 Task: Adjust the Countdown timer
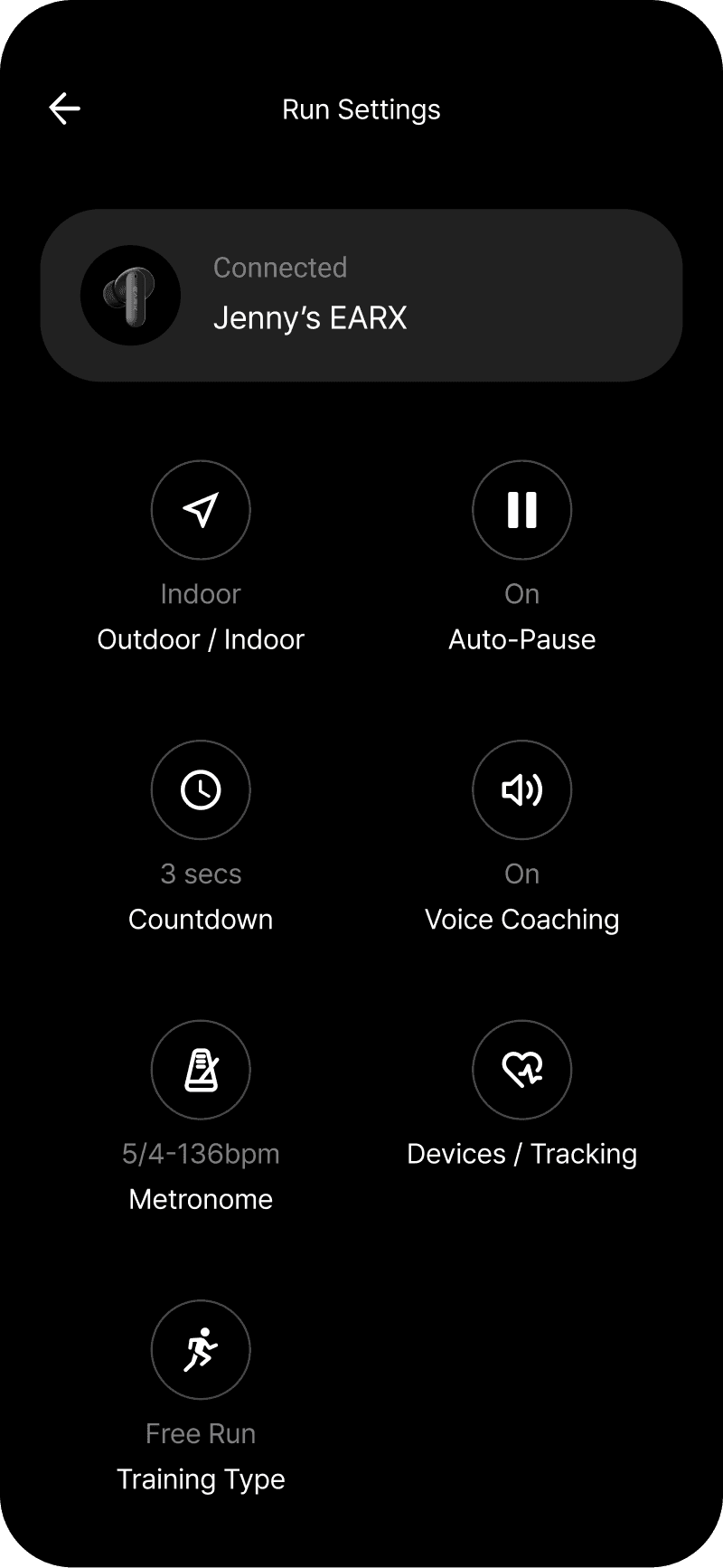click(x=201, y=789)
